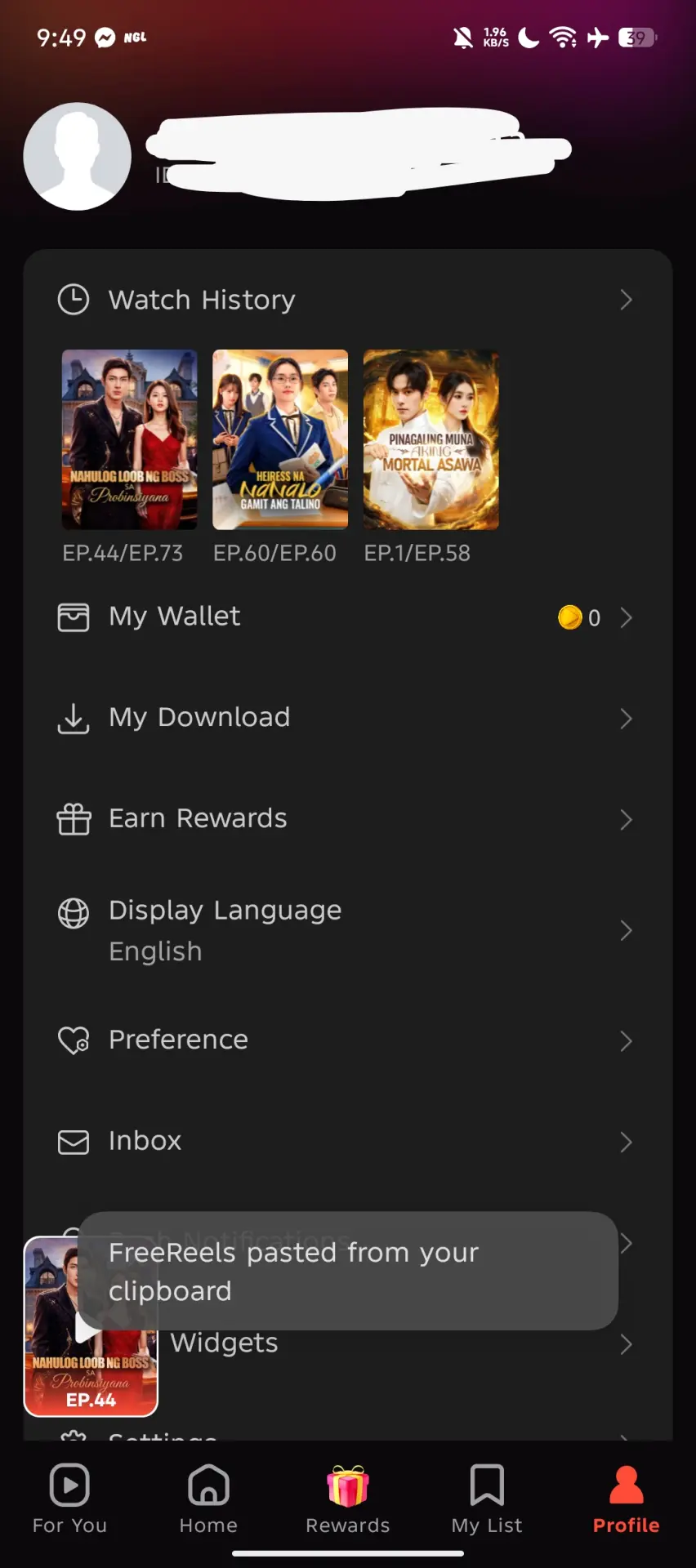Switch to the My List tab
Image resolution: width=696 pixels, height=1568 pixels.
(487, 1499)
